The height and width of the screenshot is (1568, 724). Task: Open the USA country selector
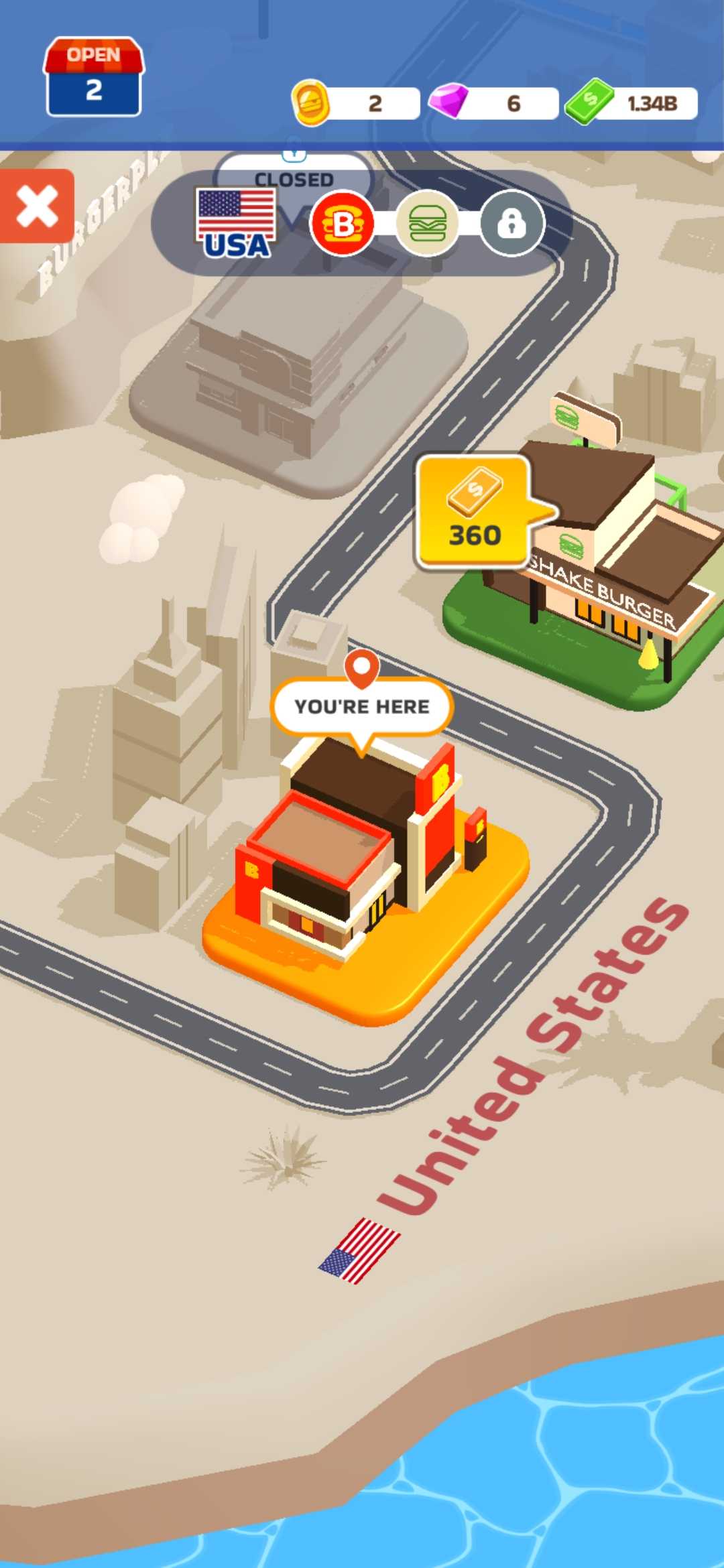coord(235,224)
